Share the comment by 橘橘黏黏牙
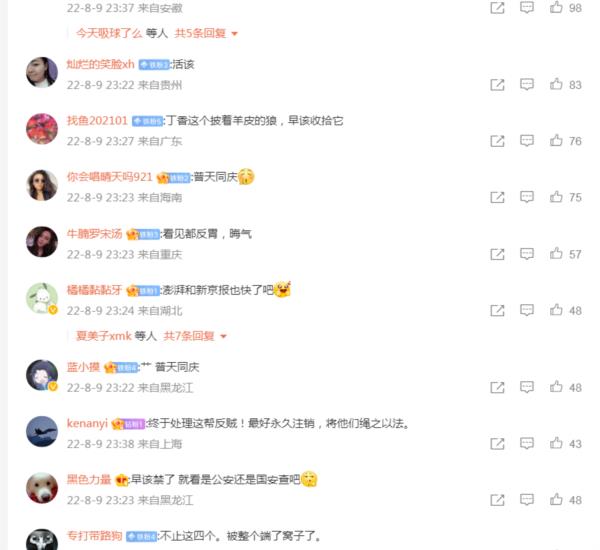The width and height of the screenshot is (600, 550). (497, 311)
